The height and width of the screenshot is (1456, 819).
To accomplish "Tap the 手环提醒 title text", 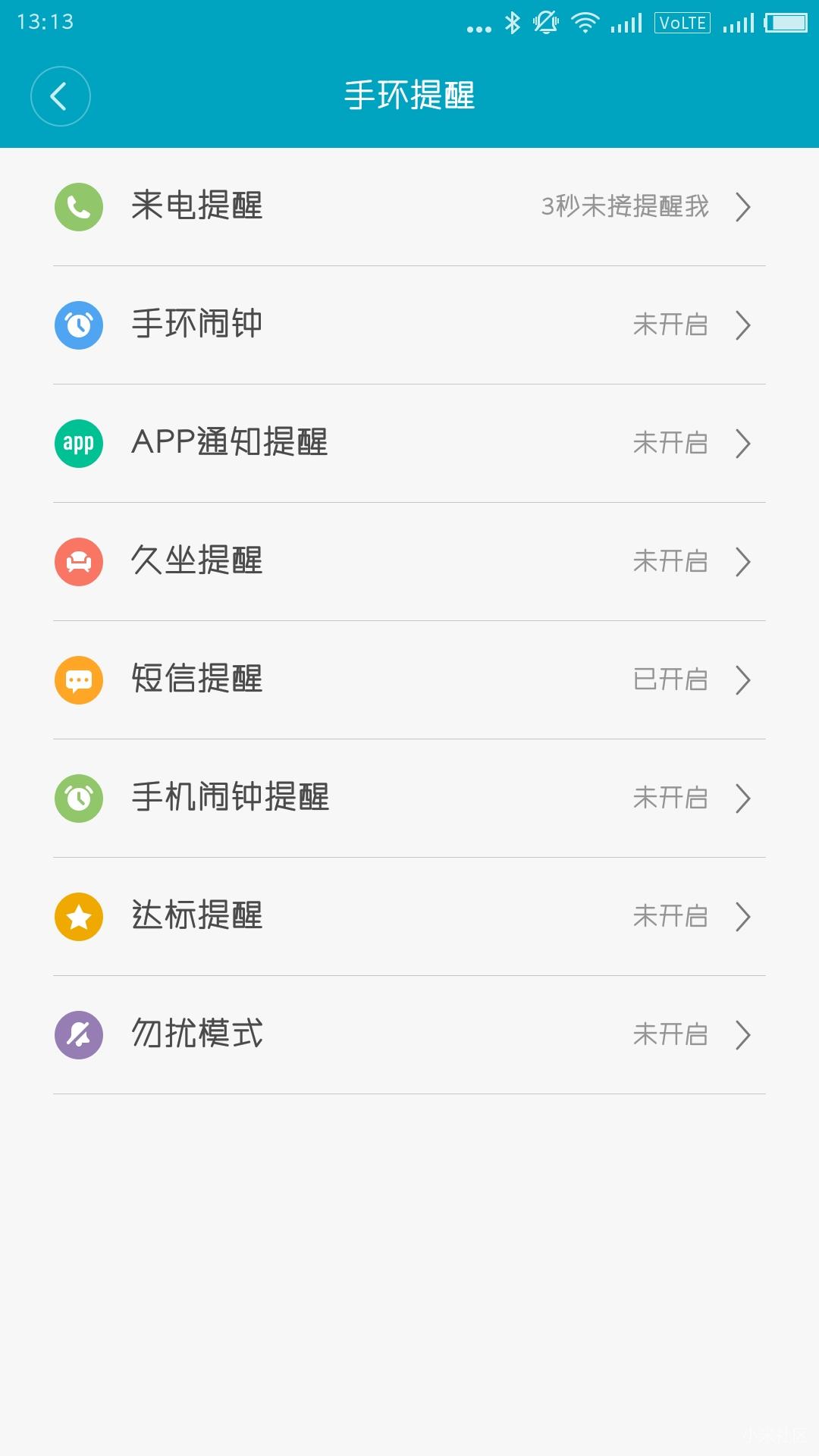I will [409, 96].
